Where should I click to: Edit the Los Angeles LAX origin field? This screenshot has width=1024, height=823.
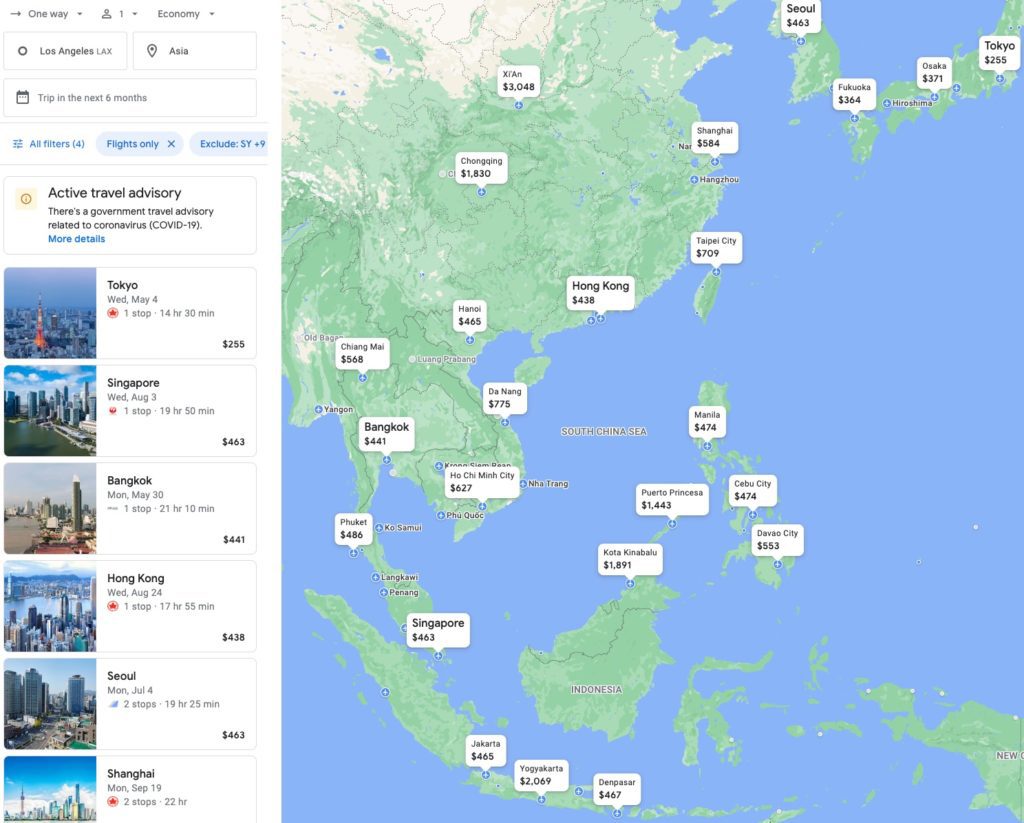[66, 51]
